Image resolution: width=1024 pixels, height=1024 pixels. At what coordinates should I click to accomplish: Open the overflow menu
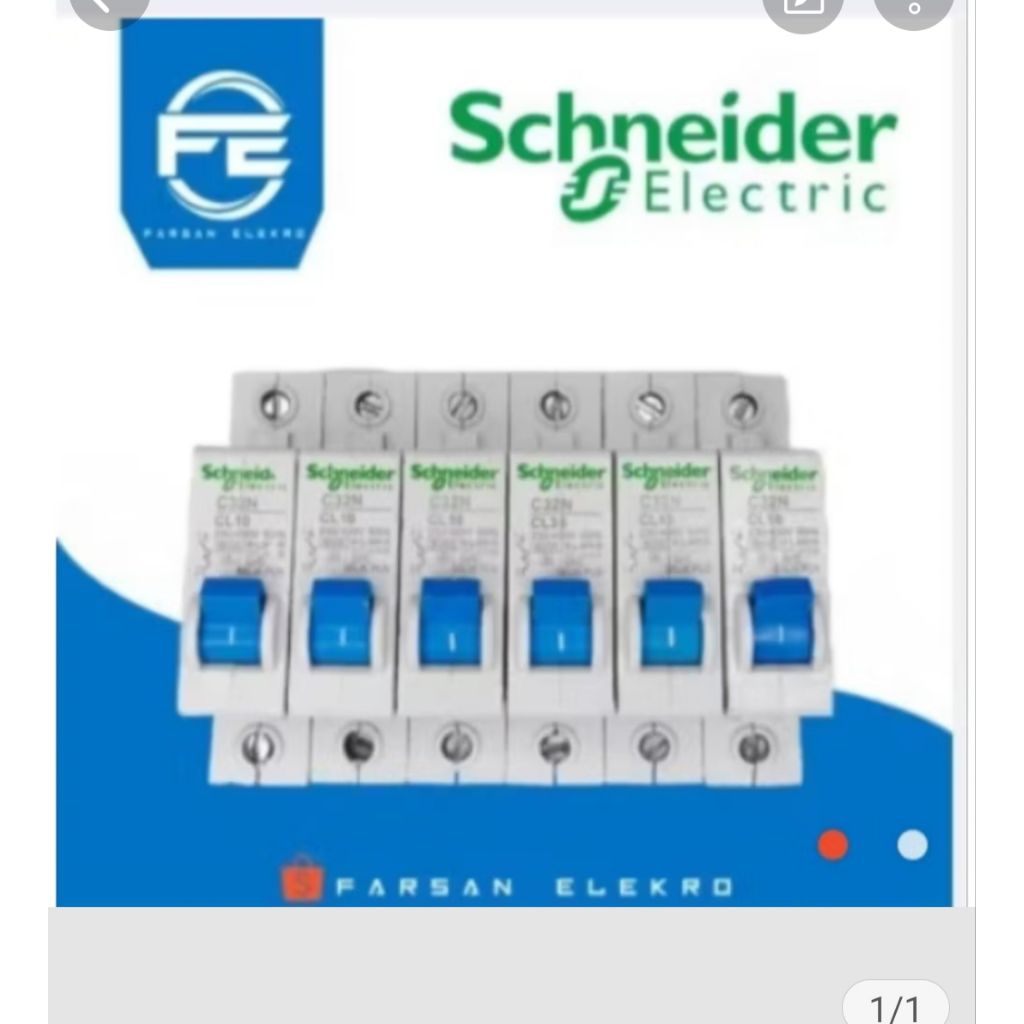(x=912, y=8)
